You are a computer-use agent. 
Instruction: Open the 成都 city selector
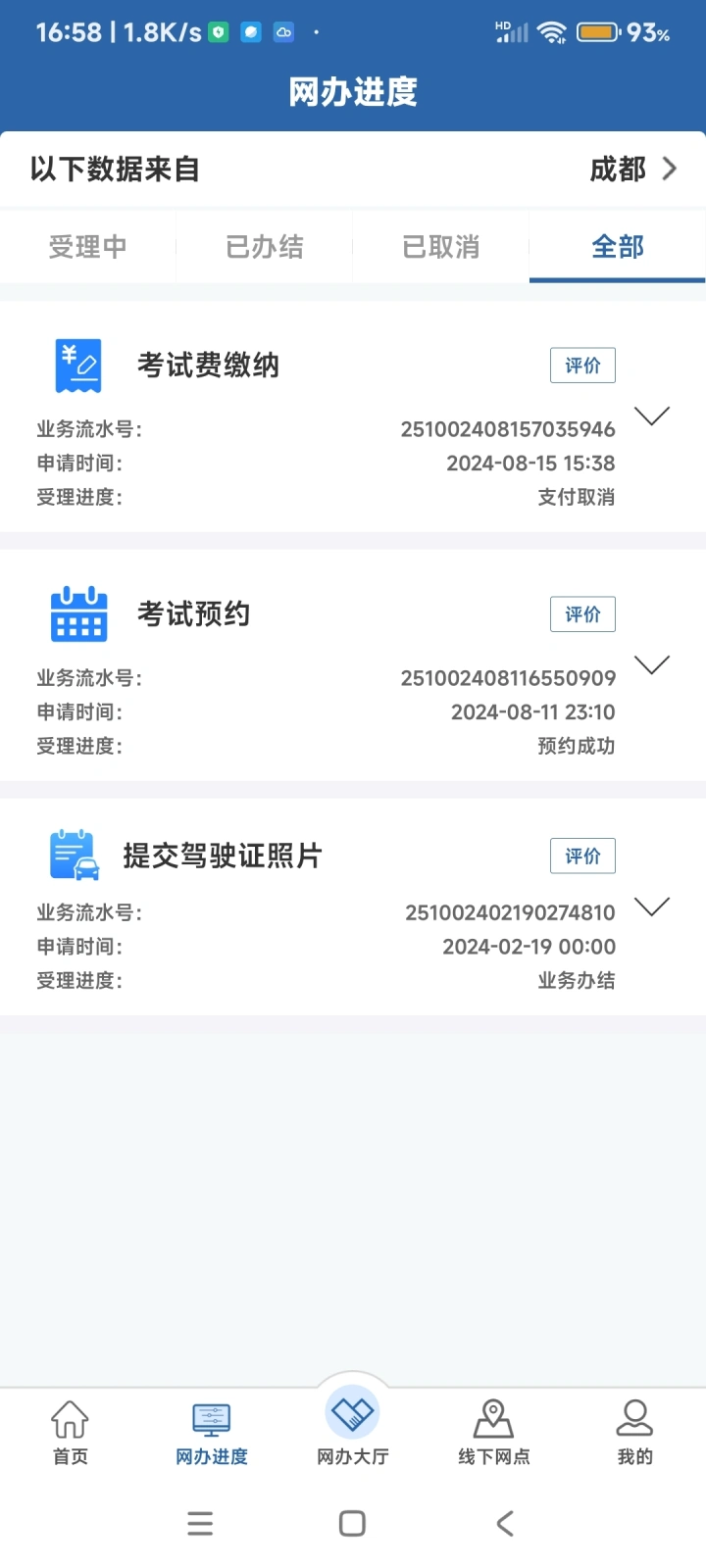[x=633, y=170]
